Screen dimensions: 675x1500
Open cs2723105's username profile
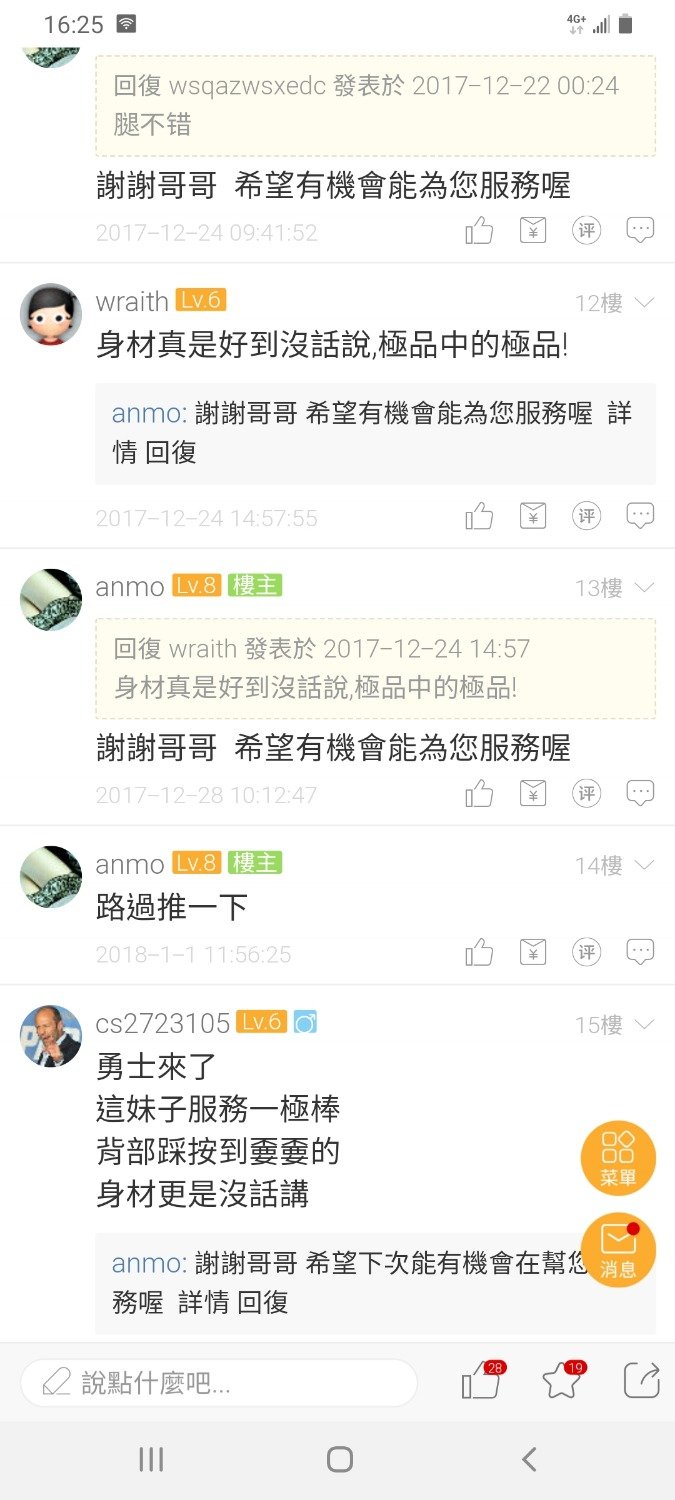(163, 1023)
